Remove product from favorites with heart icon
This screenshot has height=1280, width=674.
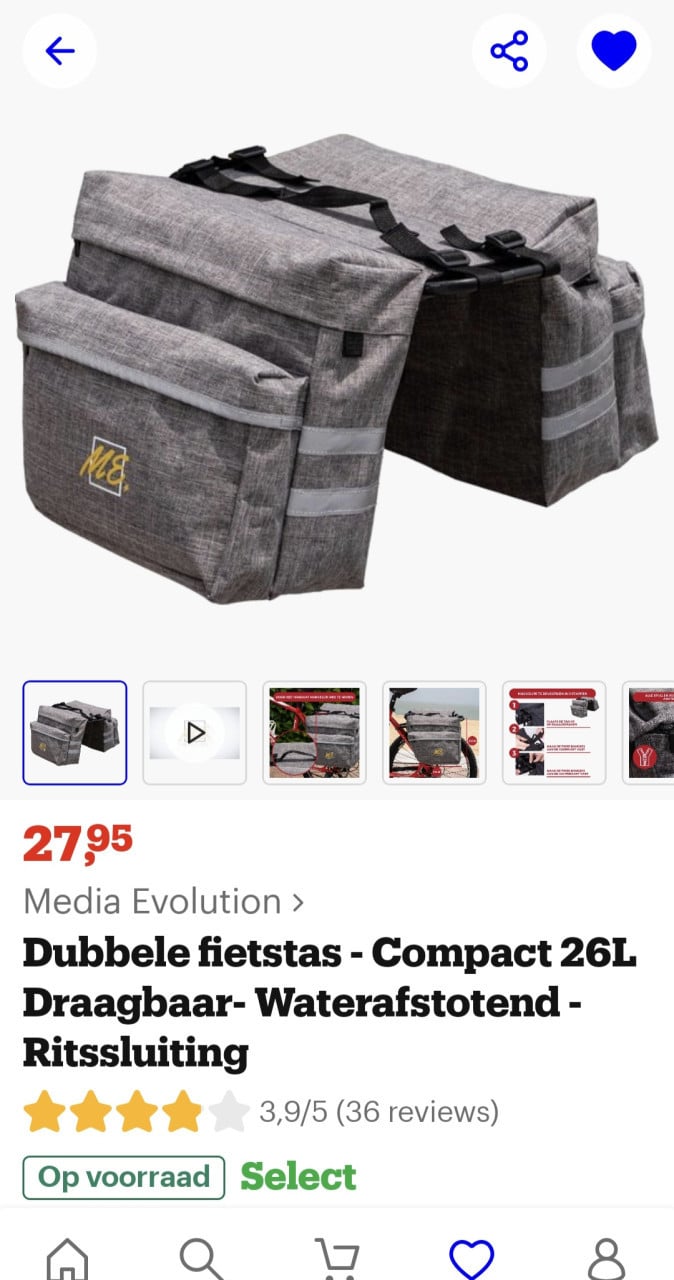tap(614, 51)
